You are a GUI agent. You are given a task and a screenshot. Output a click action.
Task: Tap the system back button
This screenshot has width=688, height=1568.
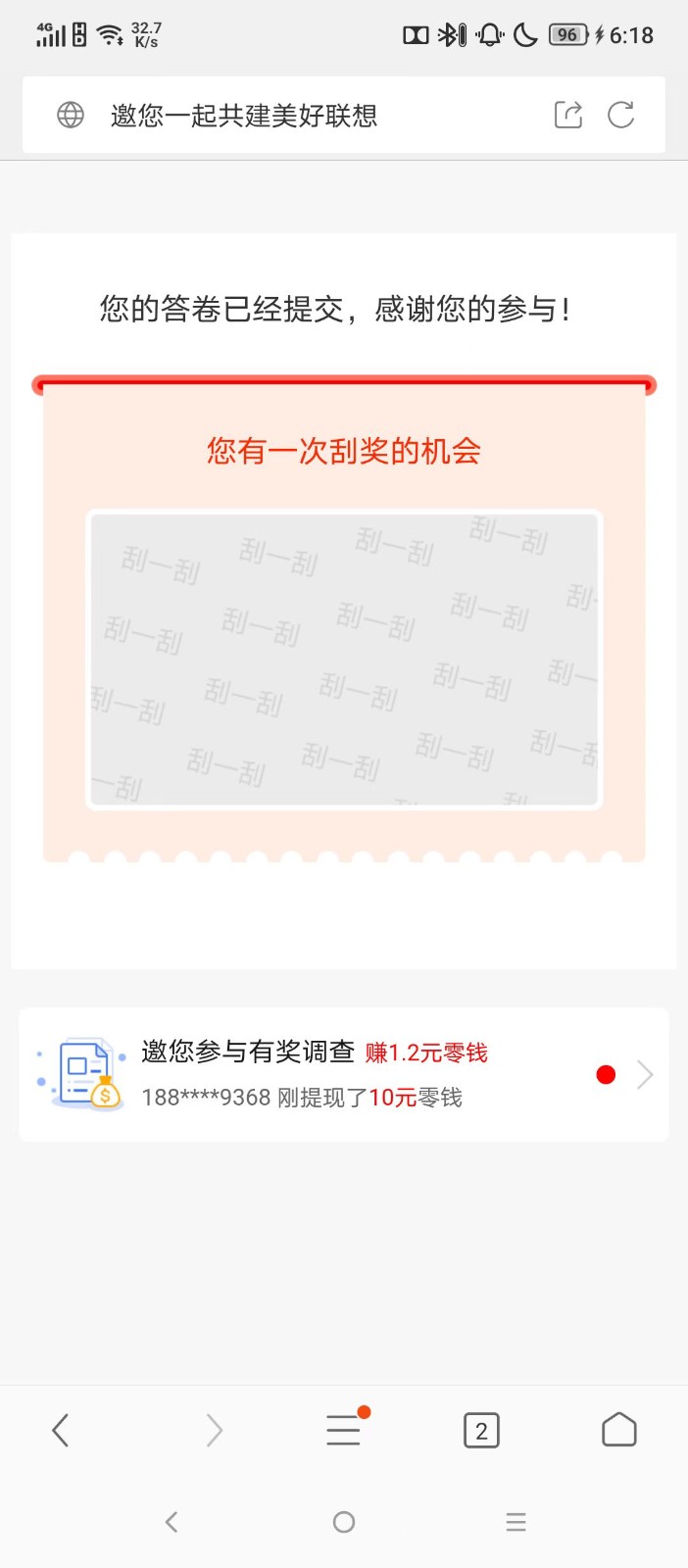pyautogui.click(x=172, y=1521)
